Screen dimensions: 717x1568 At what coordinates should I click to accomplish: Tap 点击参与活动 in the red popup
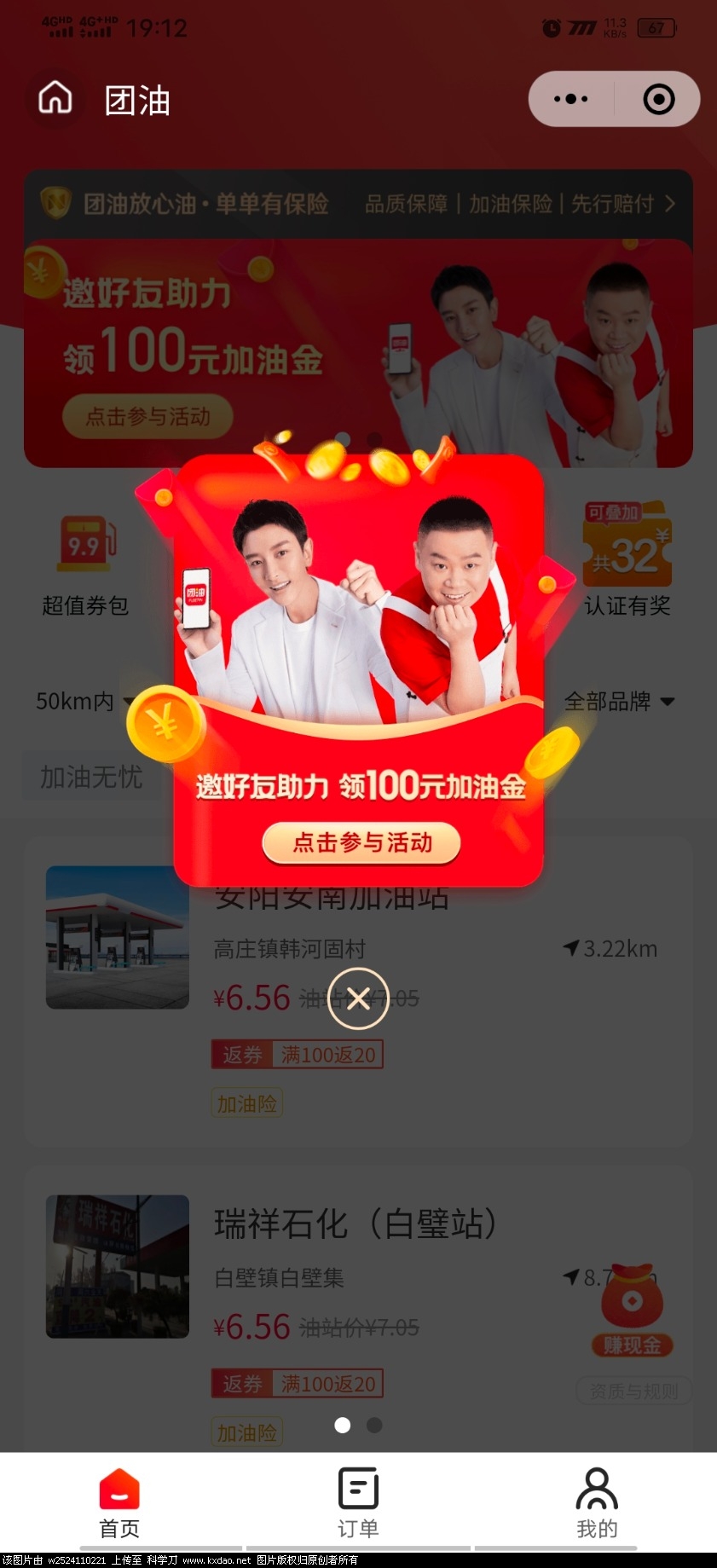click(x=361, y=843)
